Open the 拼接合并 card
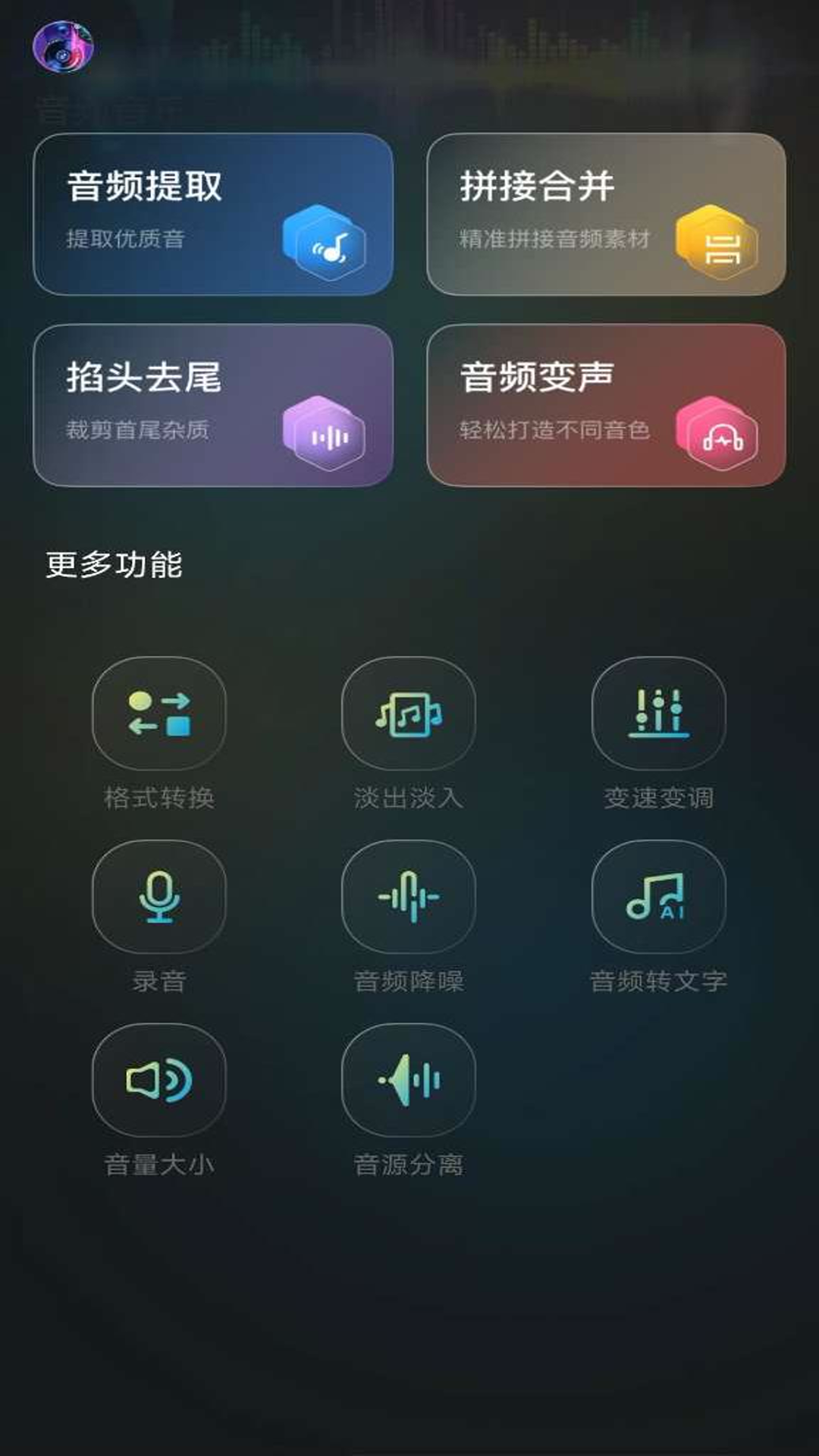Viewport: 819px width, 1456px height. pos(606,214)
